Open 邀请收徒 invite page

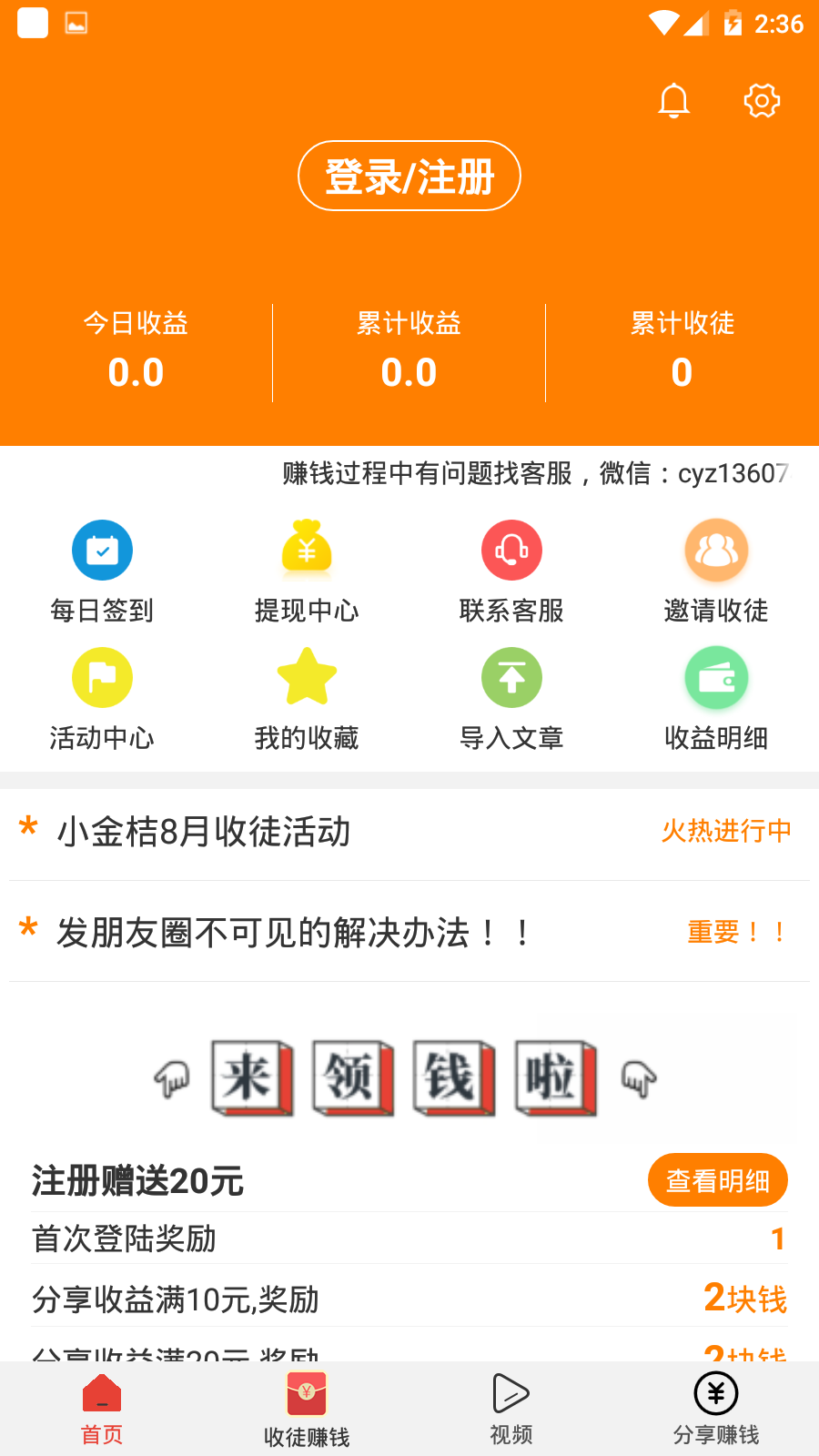pos(716,571)
